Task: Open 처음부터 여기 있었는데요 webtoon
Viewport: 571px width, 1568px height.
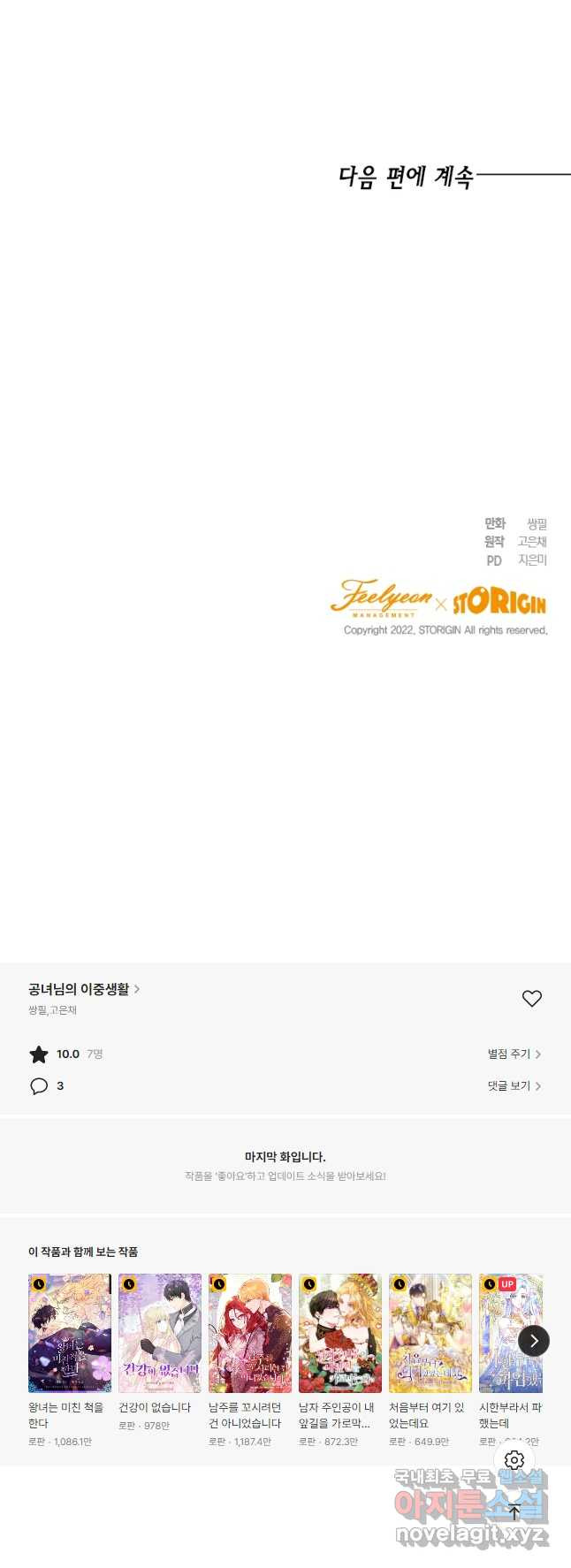Action: (430, 1333)
